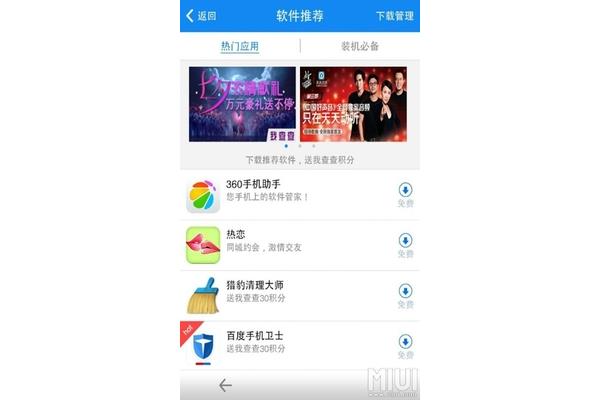The width and height of the screenshot is (600, 400).
Task: Download 360手机助手 for free
Action: (x=405, y=192)
